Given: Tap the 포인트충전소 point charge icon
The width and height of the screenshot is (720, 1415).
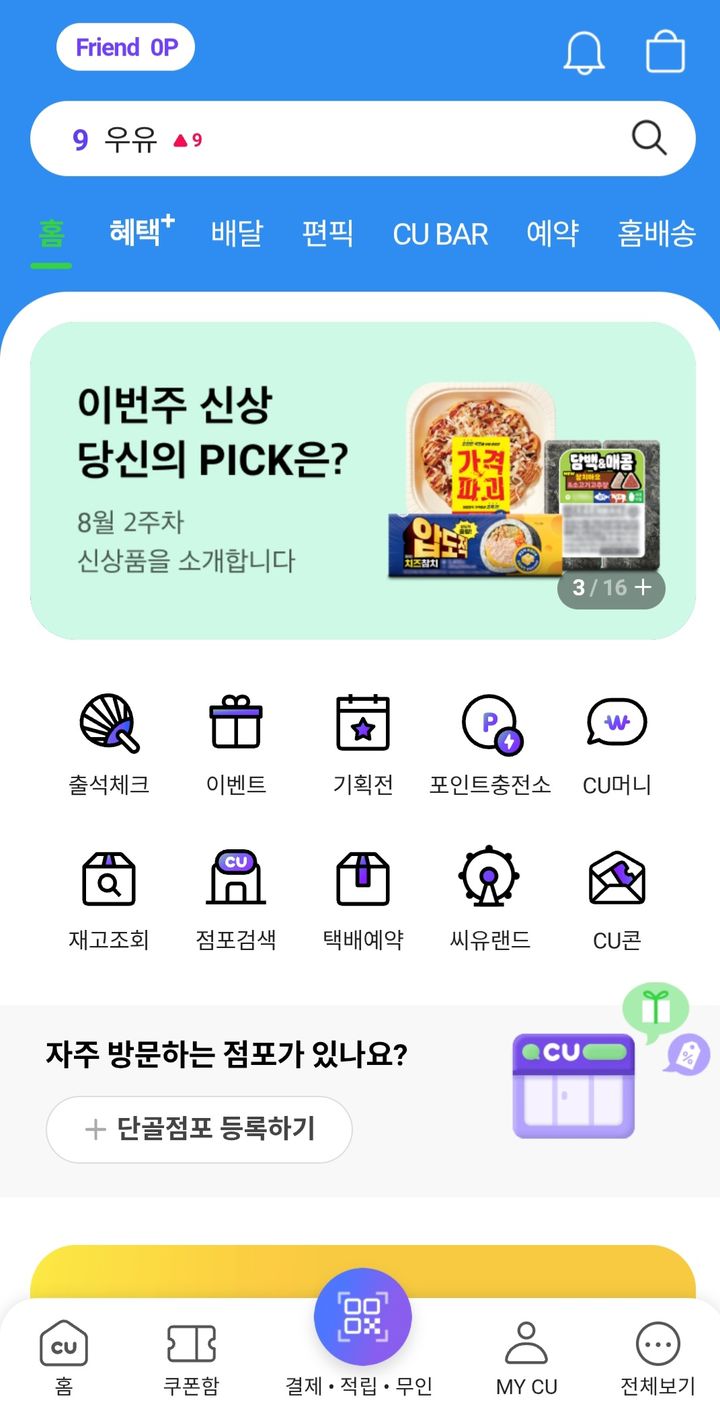Looking at the screenshot, I should coord(488,722).
